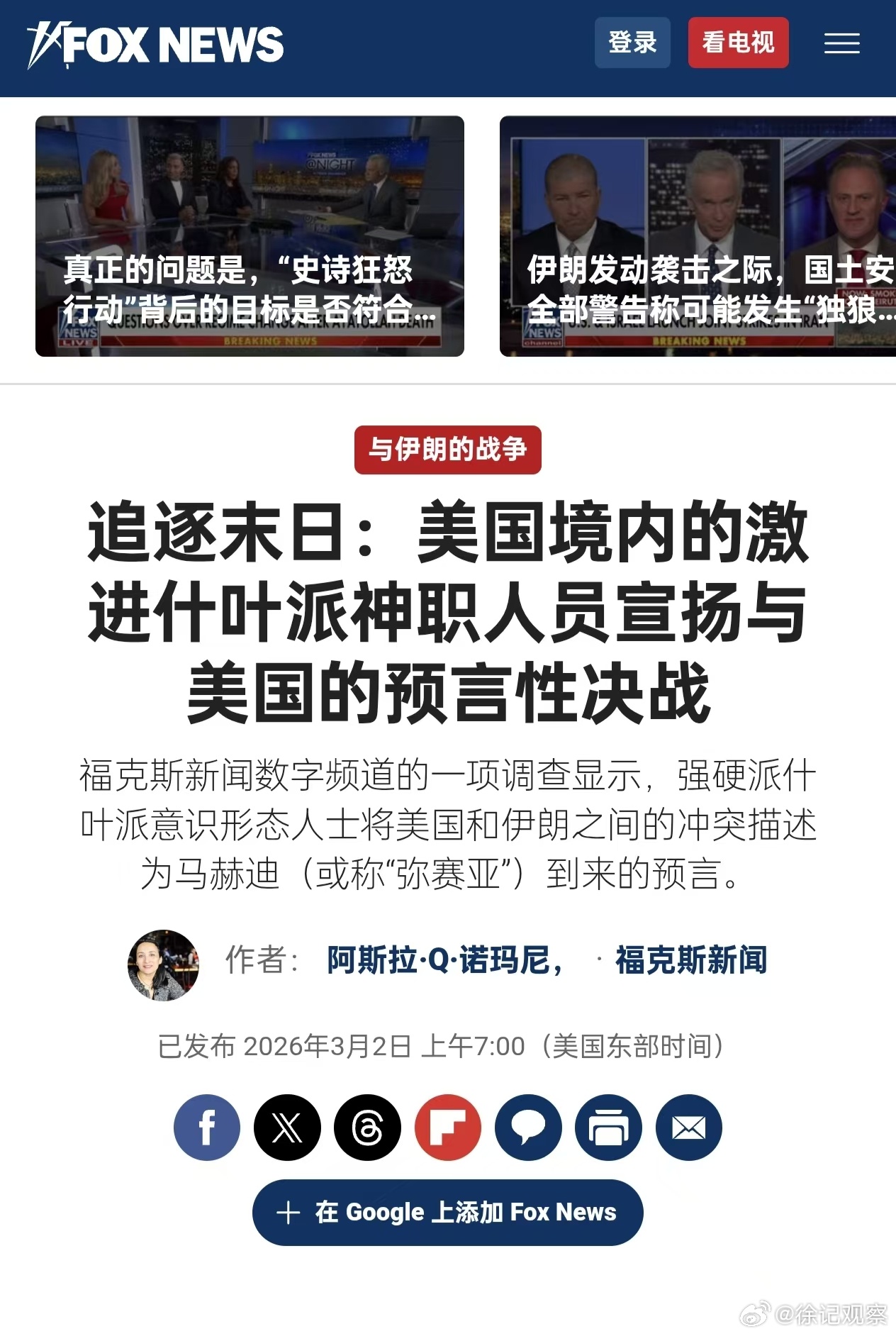
Task: Open the 与伊朗的战争 topic tag
Action: pos(447,448)
